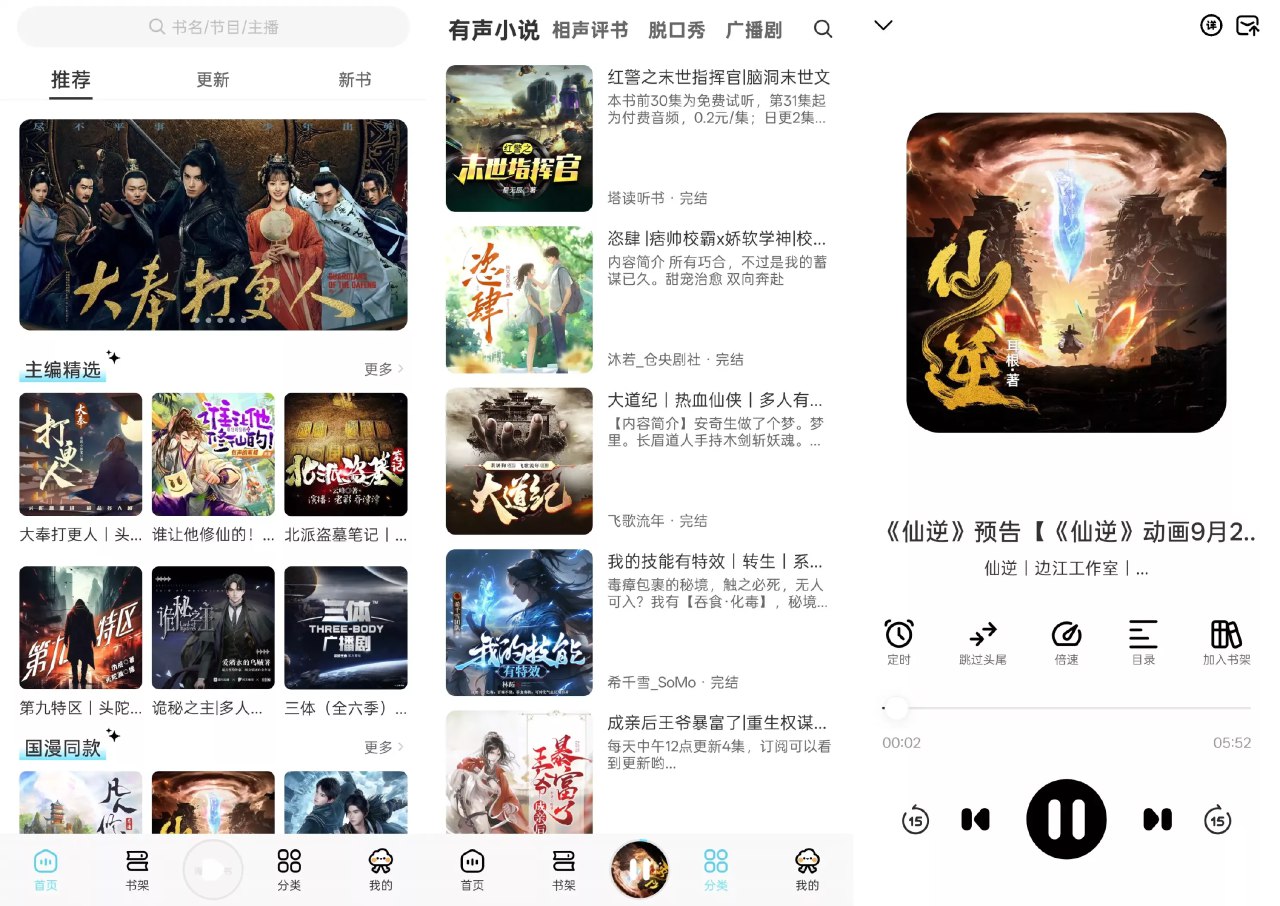Open 三体（全六季）radio drama tile

click(x=345, y=628)
